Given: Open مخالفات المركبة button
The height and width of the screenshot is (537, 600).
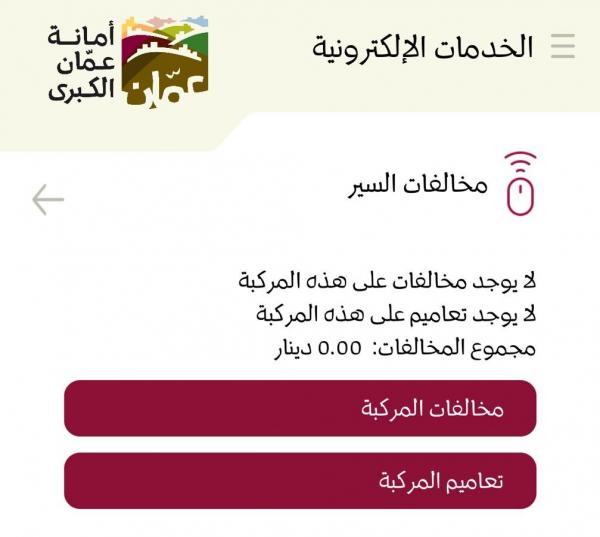Looking at the screenshot, I should (x=300, y=408).
